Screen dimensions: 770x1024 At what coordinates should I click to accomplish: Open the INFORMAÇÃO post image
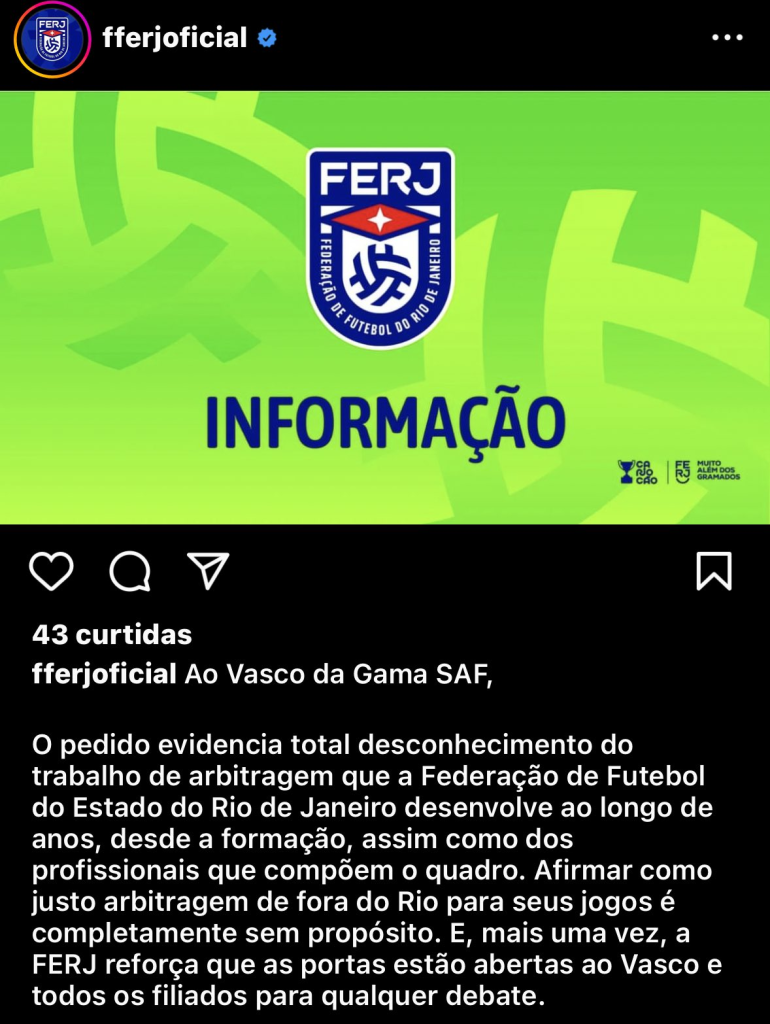[x=385, y=308]
